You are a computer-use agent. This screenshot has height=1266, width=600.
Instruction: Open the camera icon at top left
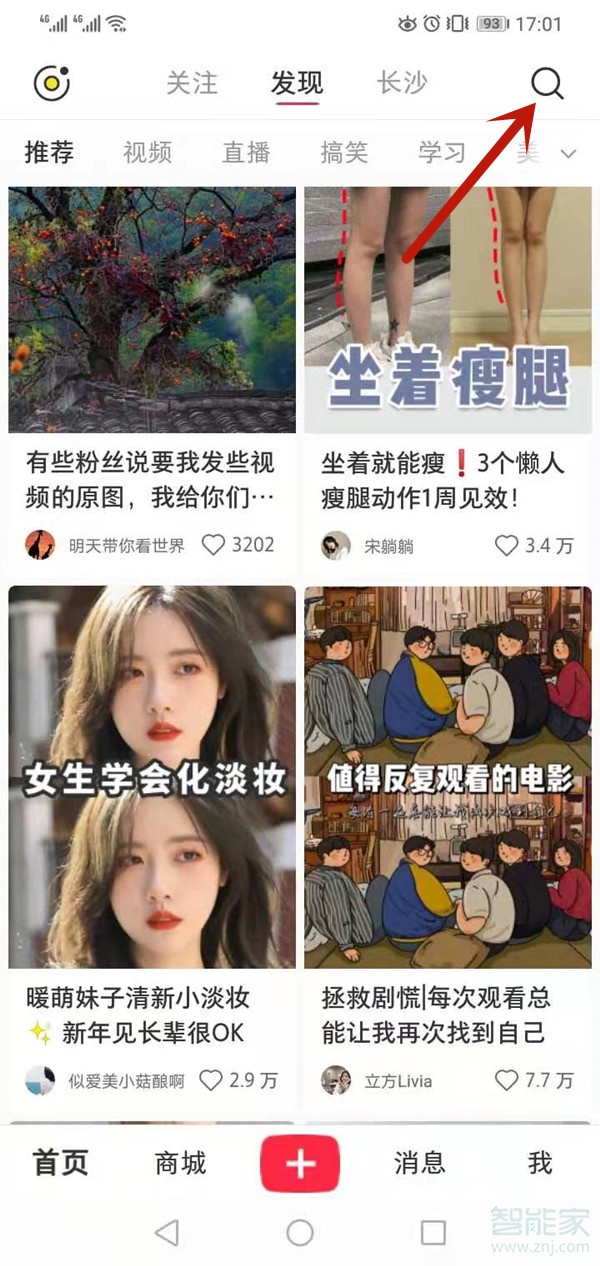51,83
